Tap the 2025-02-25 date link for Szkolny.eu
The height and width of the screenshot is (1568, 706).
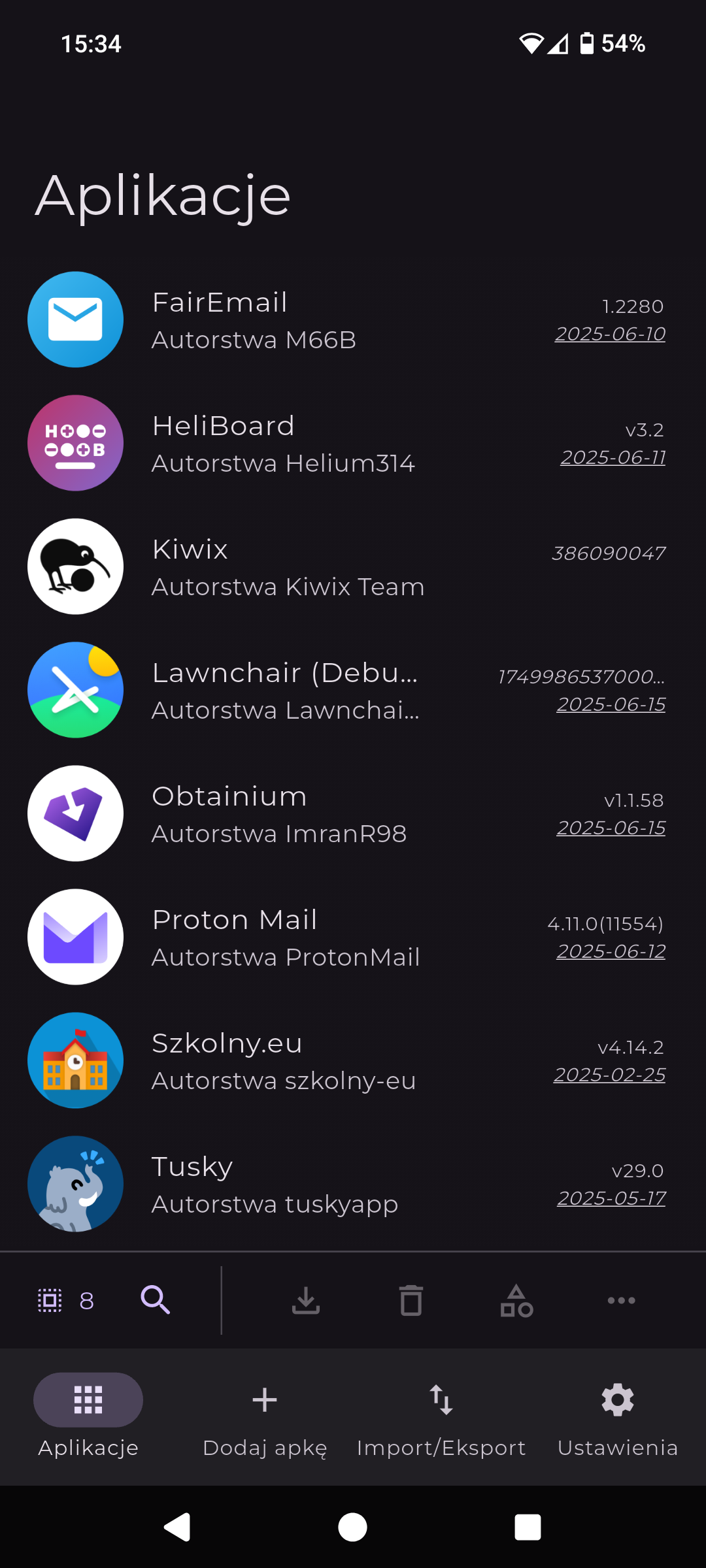[x=609, y=1075]
